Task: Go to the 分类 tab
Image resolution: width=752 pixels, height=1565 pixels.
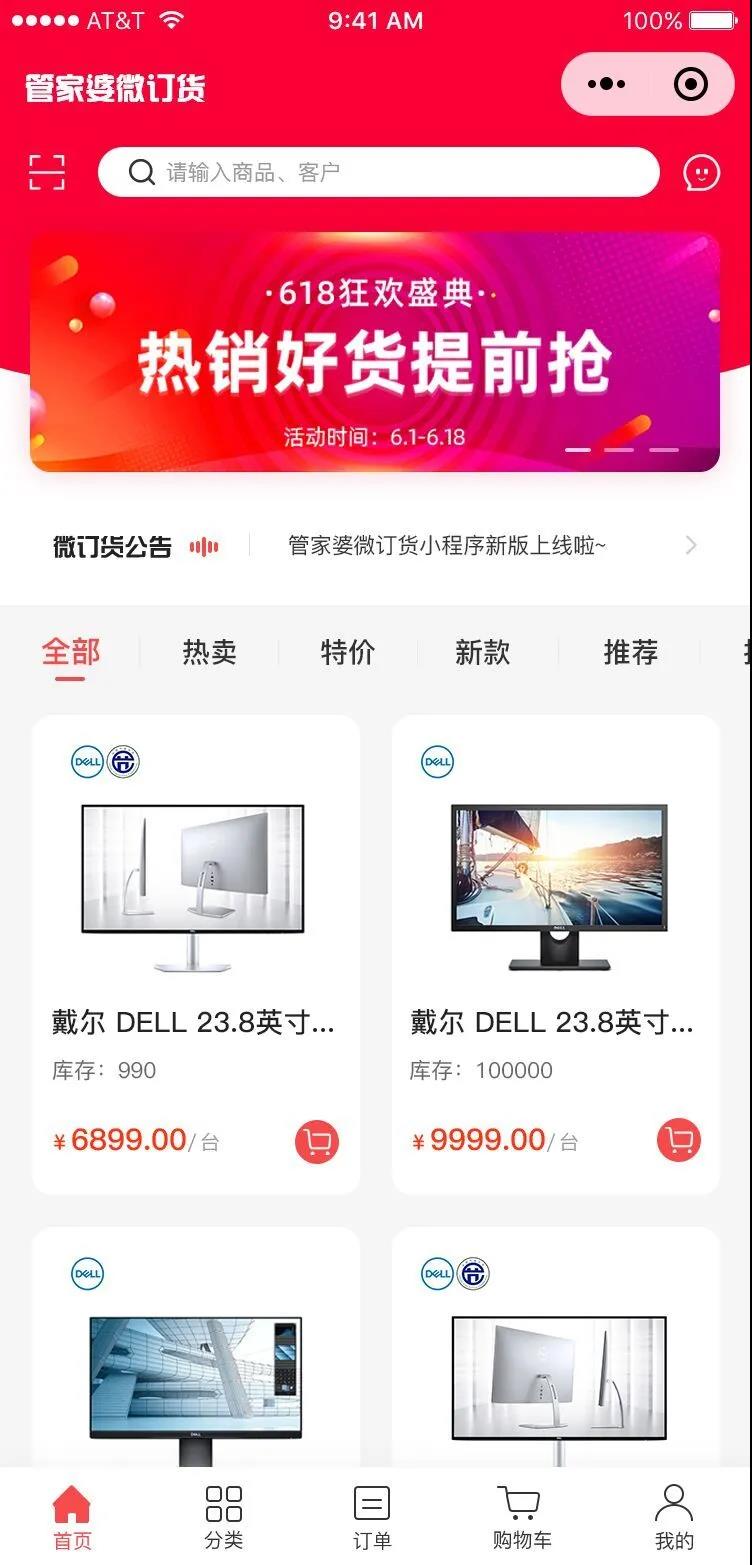Action: pyautogui.click(x=224, y=1517)
